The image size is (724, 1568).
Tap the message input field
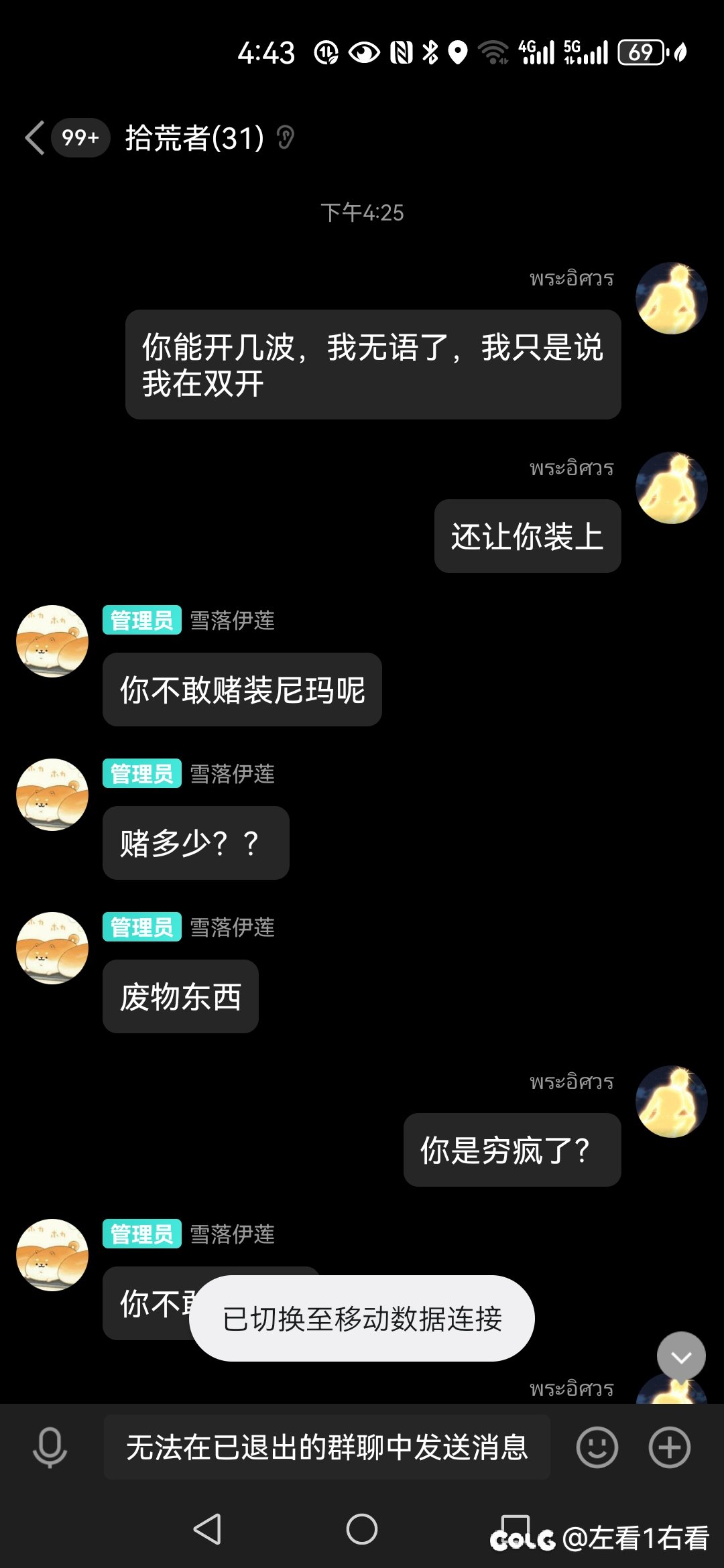coord(327,1447)
